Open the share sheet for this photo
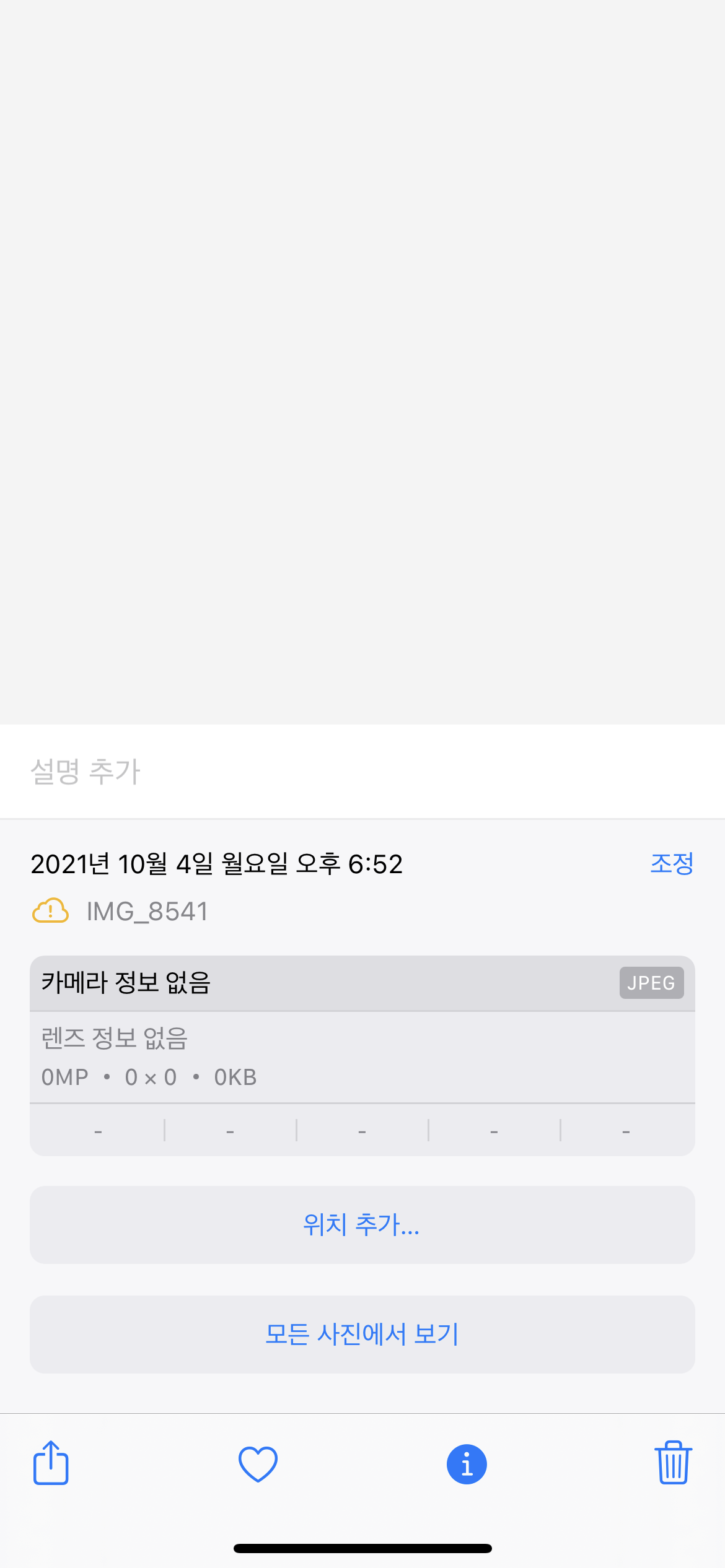Image resolution: width=725 pixels, height=1568 pixels. click(x=51, y=1463)
